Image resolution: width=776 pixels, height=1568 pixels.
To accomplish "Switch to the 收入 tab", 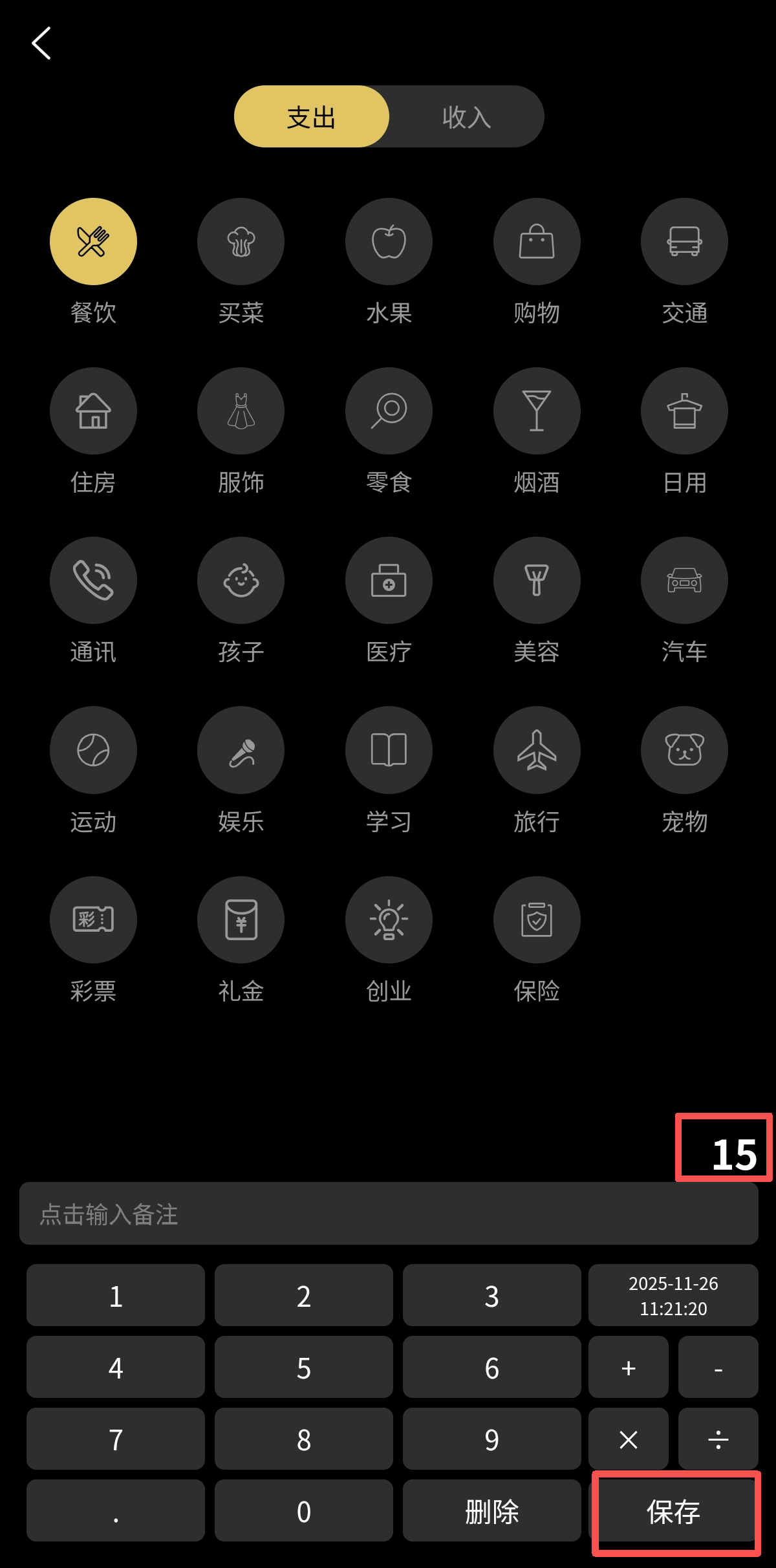I will point(466,117).
